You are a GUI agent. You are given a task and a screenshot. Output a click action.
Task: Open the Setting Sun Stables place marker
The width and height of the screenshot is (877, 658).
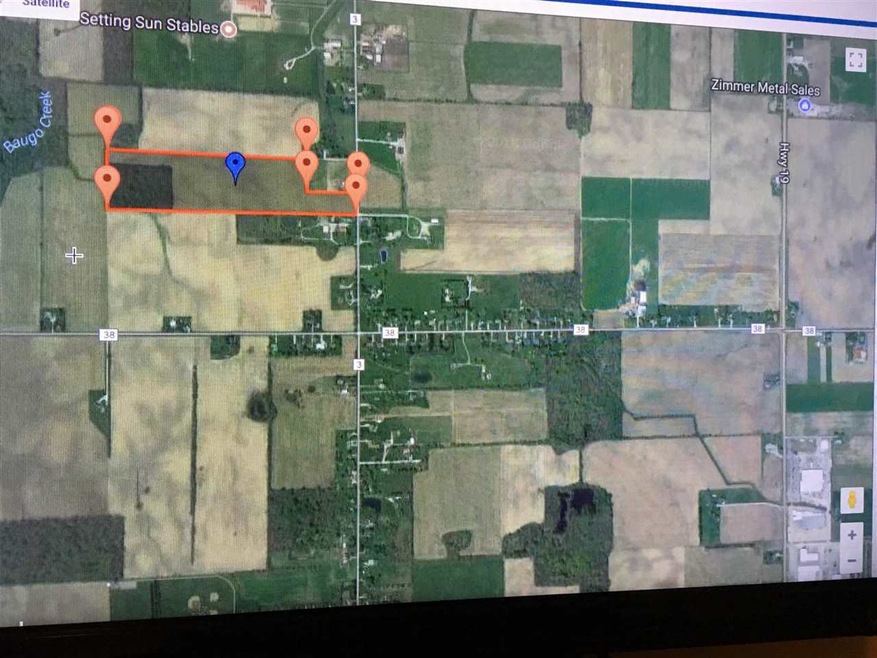click(x=229, y=29)
